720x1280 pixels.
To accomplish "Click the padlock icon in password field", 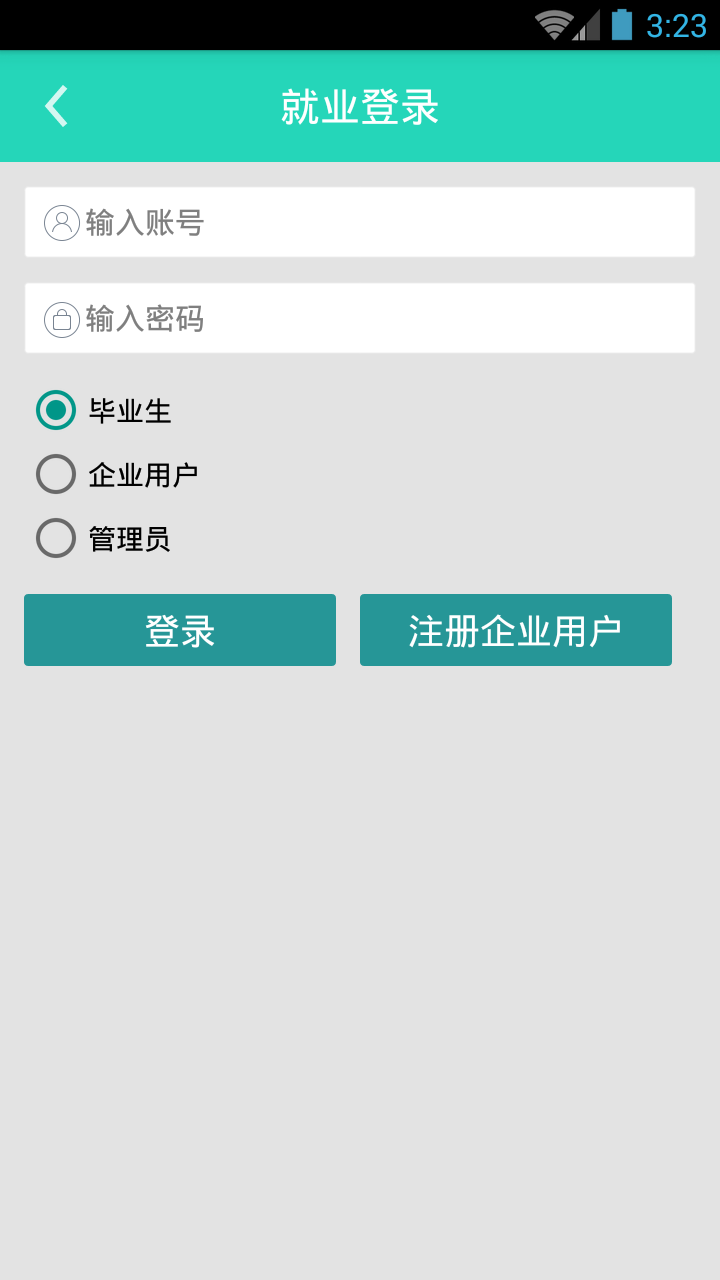I will (x=62, y=318).
